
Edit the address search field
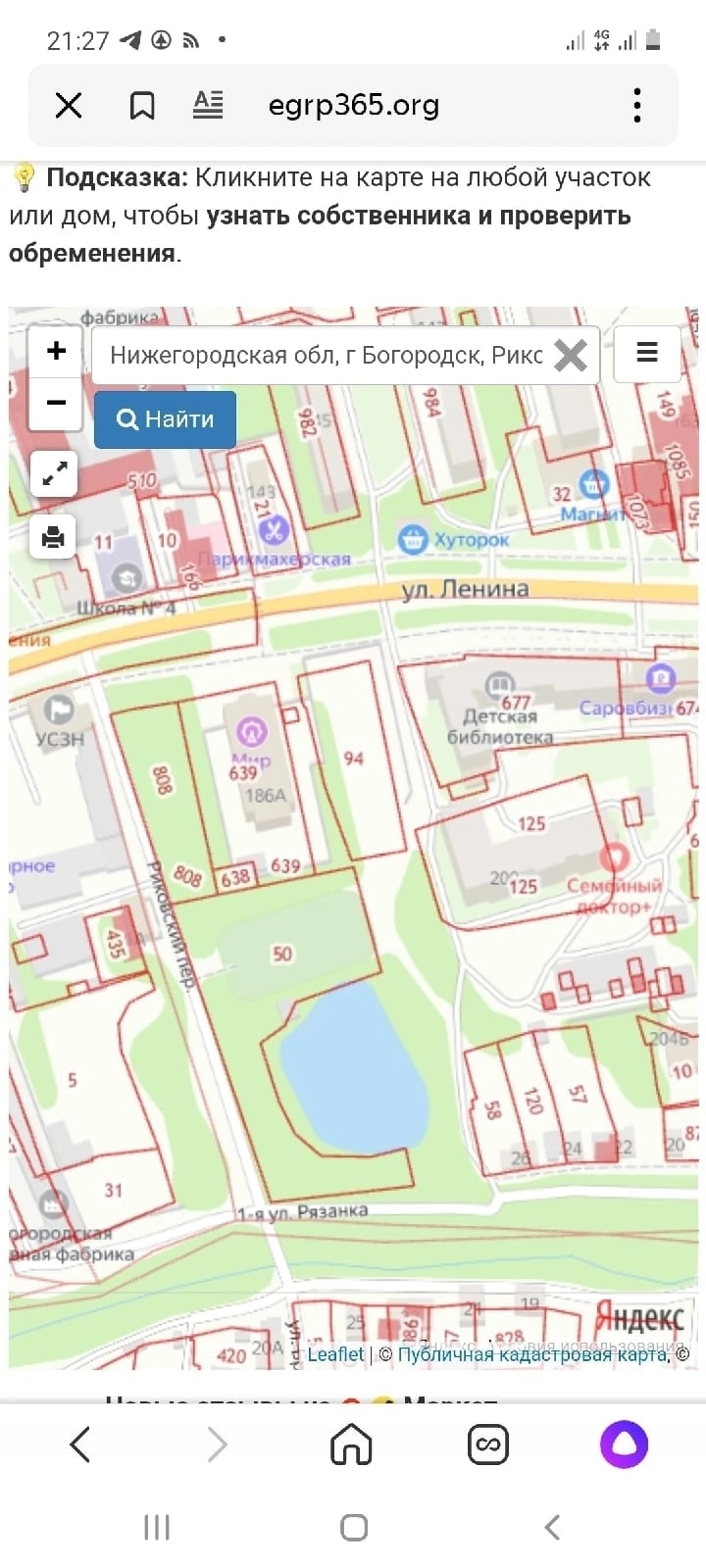point(324,355)
